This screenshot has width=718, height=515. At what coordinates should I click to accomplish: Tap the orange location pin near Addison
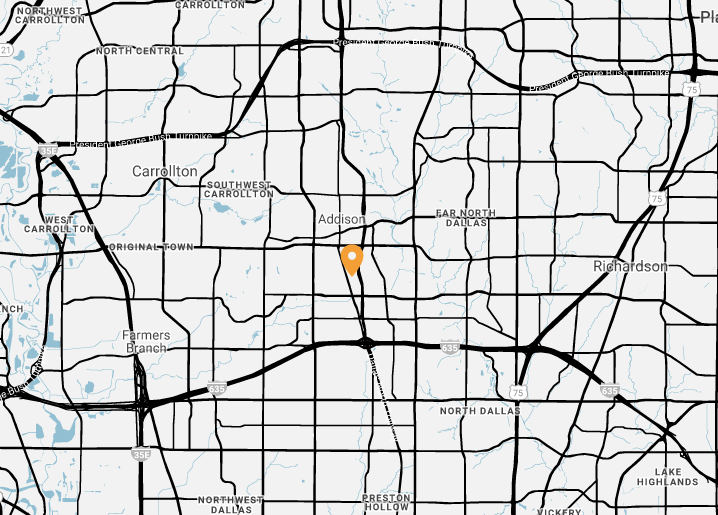point(352,258)
